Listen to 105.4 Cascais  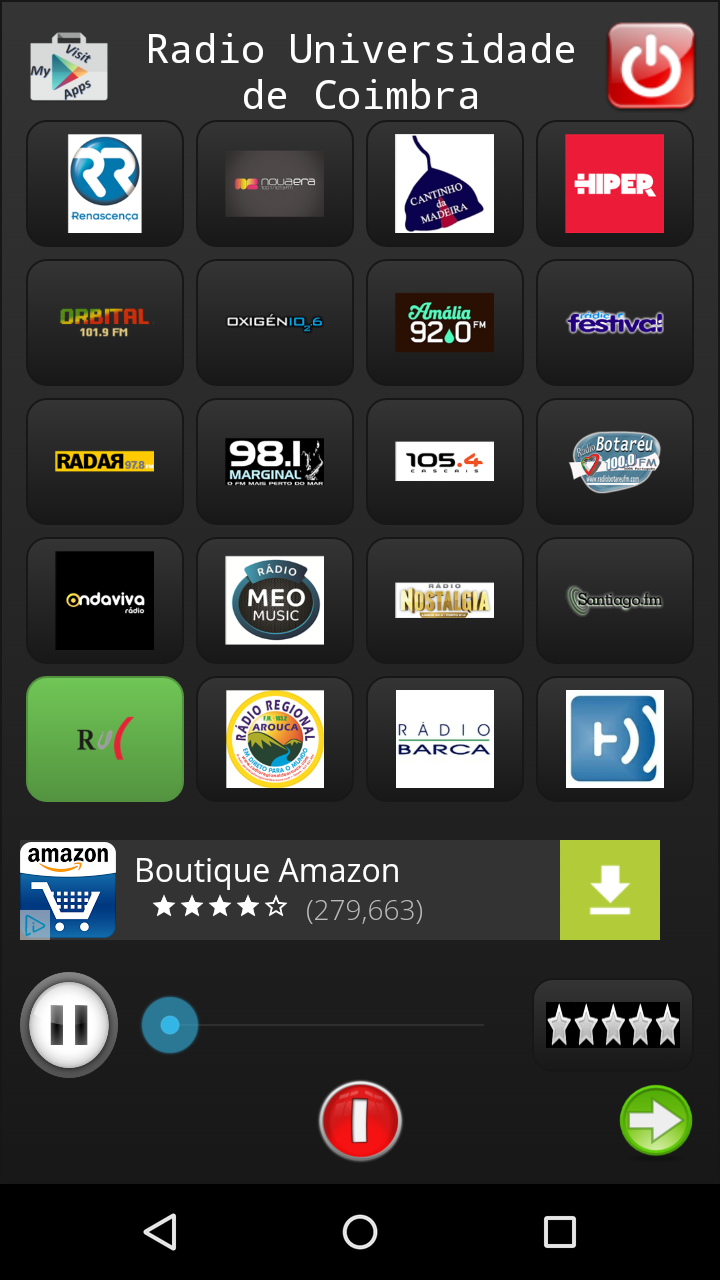[x=444, y=461]
